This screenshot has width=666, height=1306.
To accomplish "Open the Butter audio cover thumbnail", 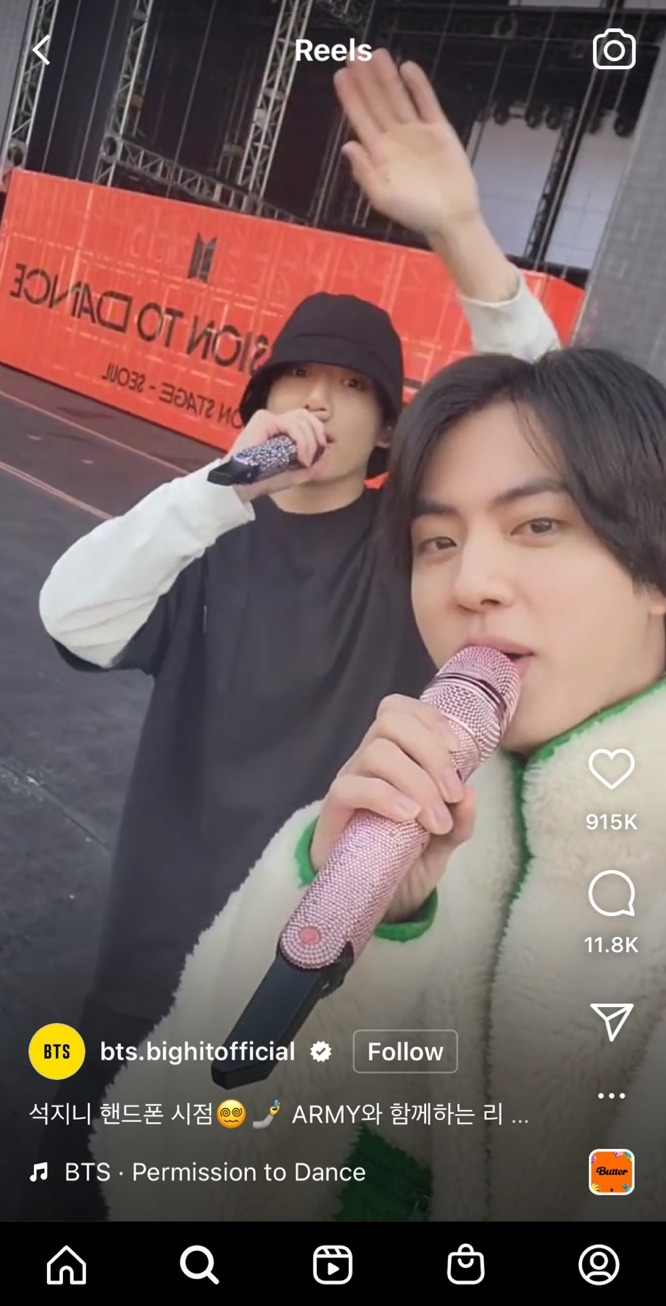I will 611,1172.
